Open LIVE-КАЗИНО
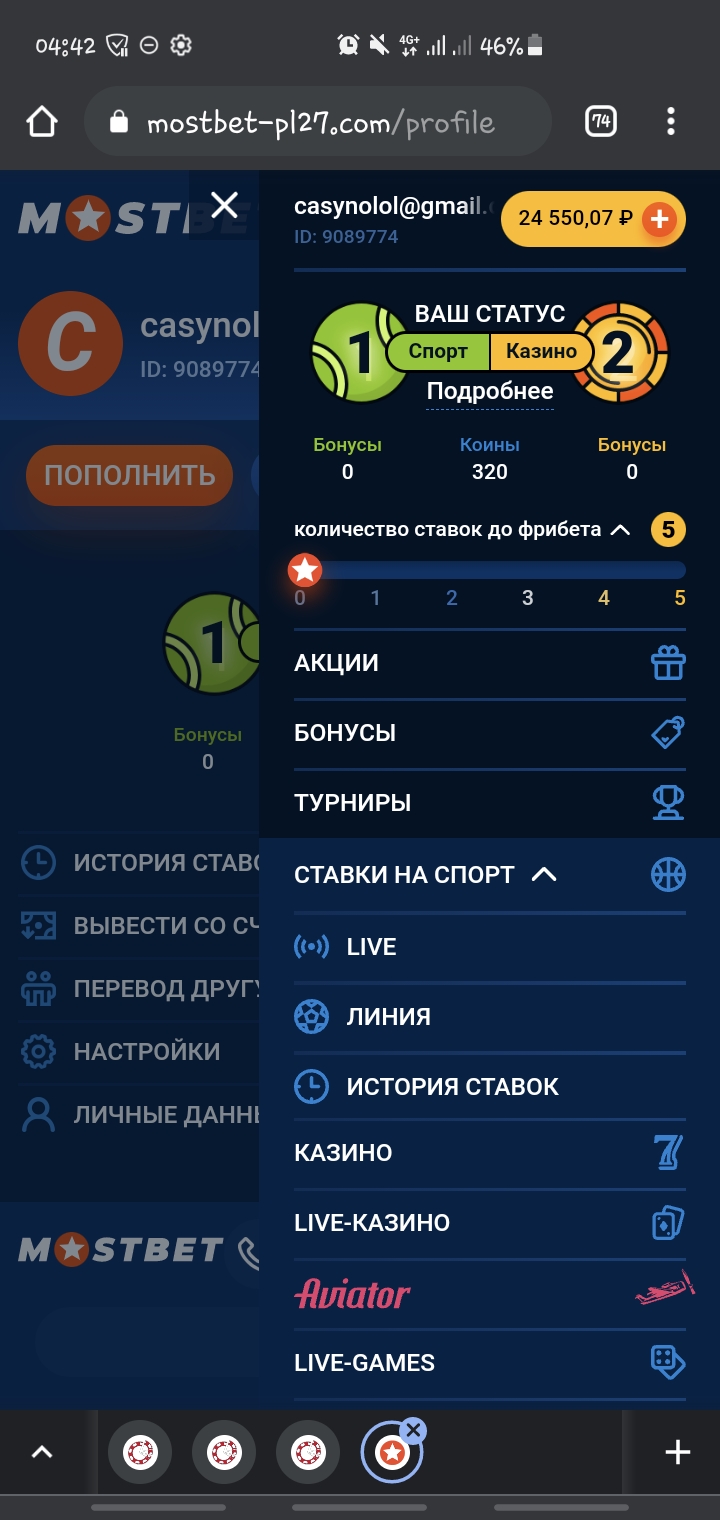Screen dimensions: 720x1520 tap(490, 1223)
